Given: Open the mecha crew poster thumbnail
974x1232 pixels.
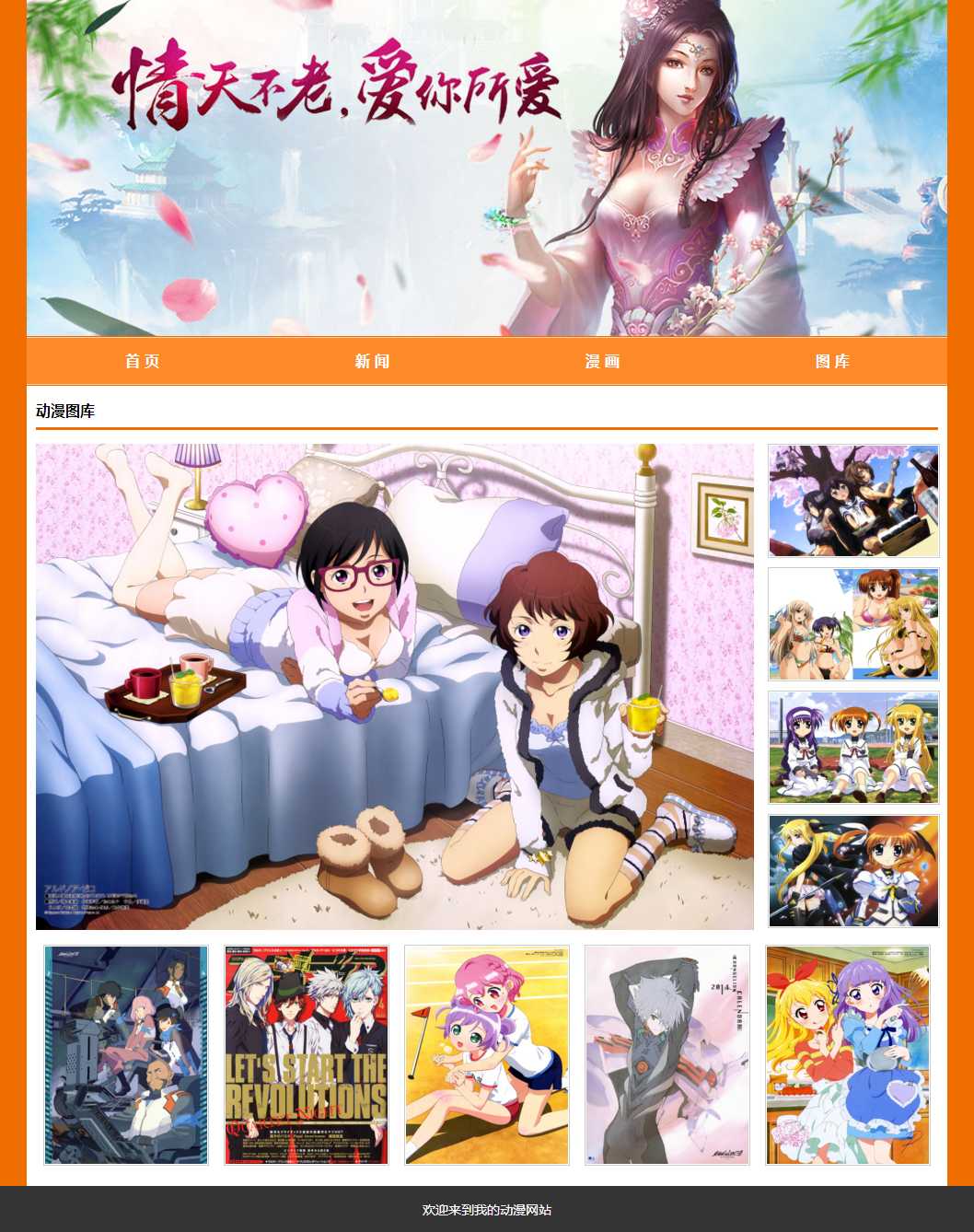Looking at the screenshot, I should [126, 1055].
